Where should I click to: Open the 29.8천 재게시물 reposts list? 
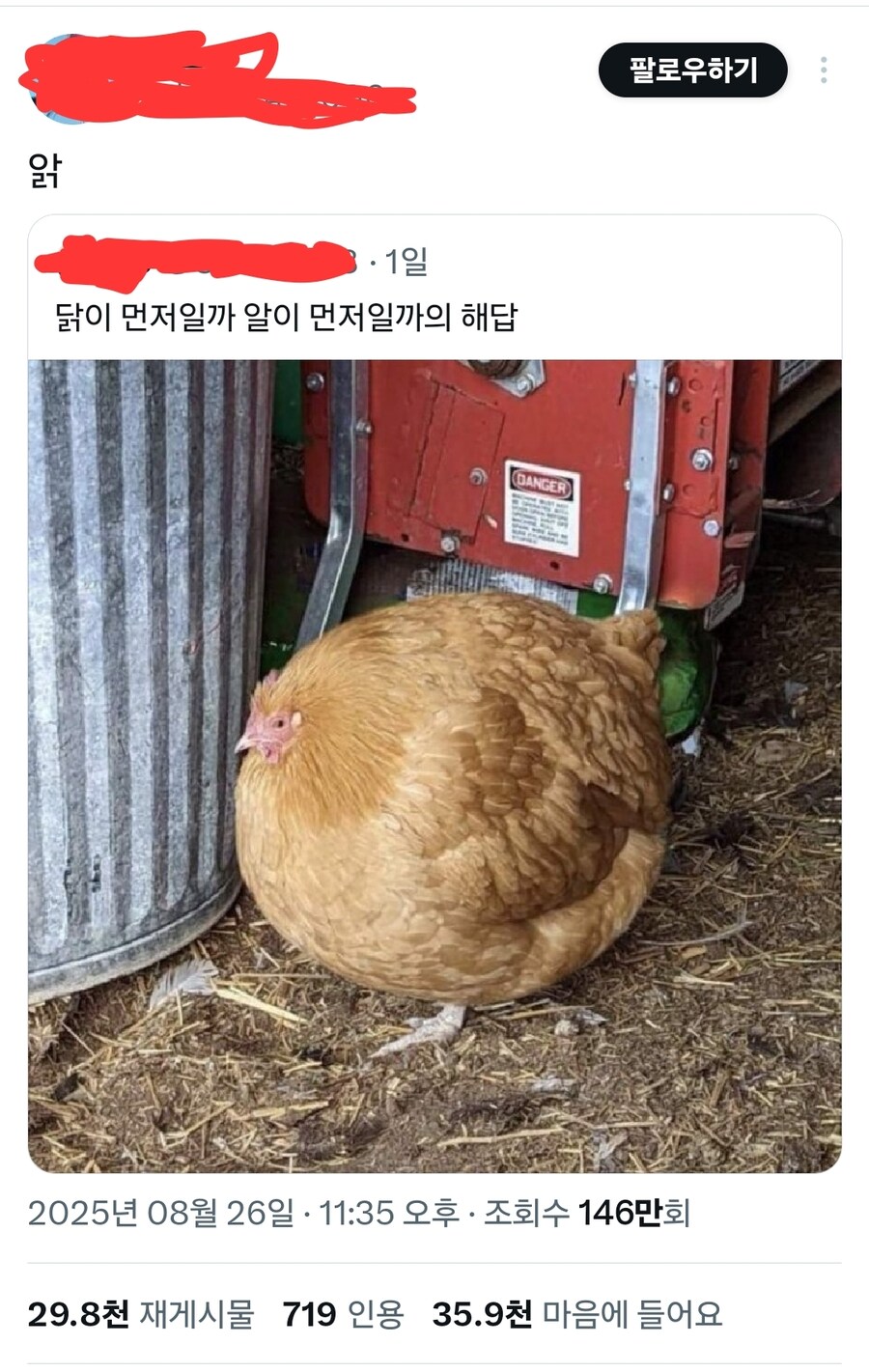point(141,1314)
